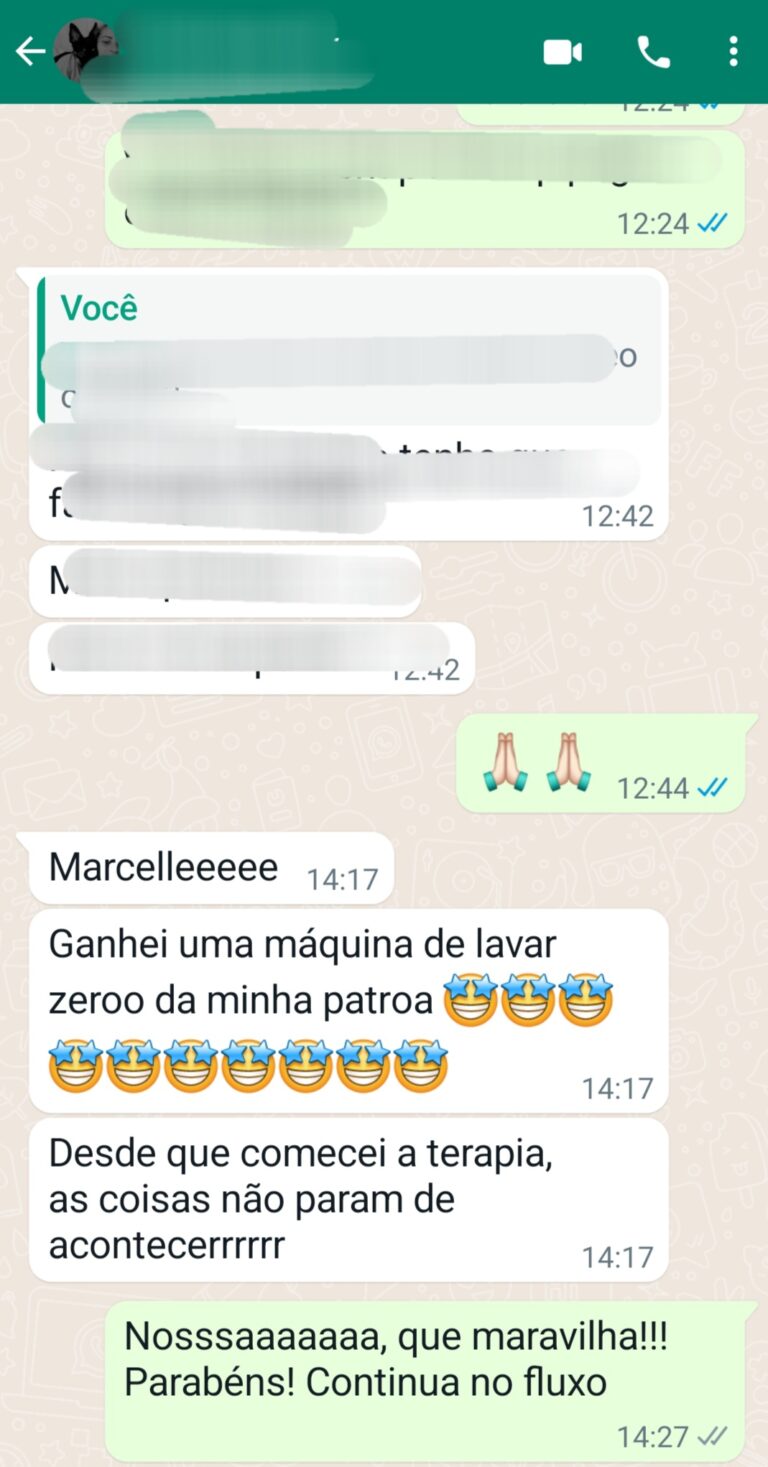Tap the quoted 'Você' reply preview
This screenshot has height=1467, width=768.
[349, 349]
